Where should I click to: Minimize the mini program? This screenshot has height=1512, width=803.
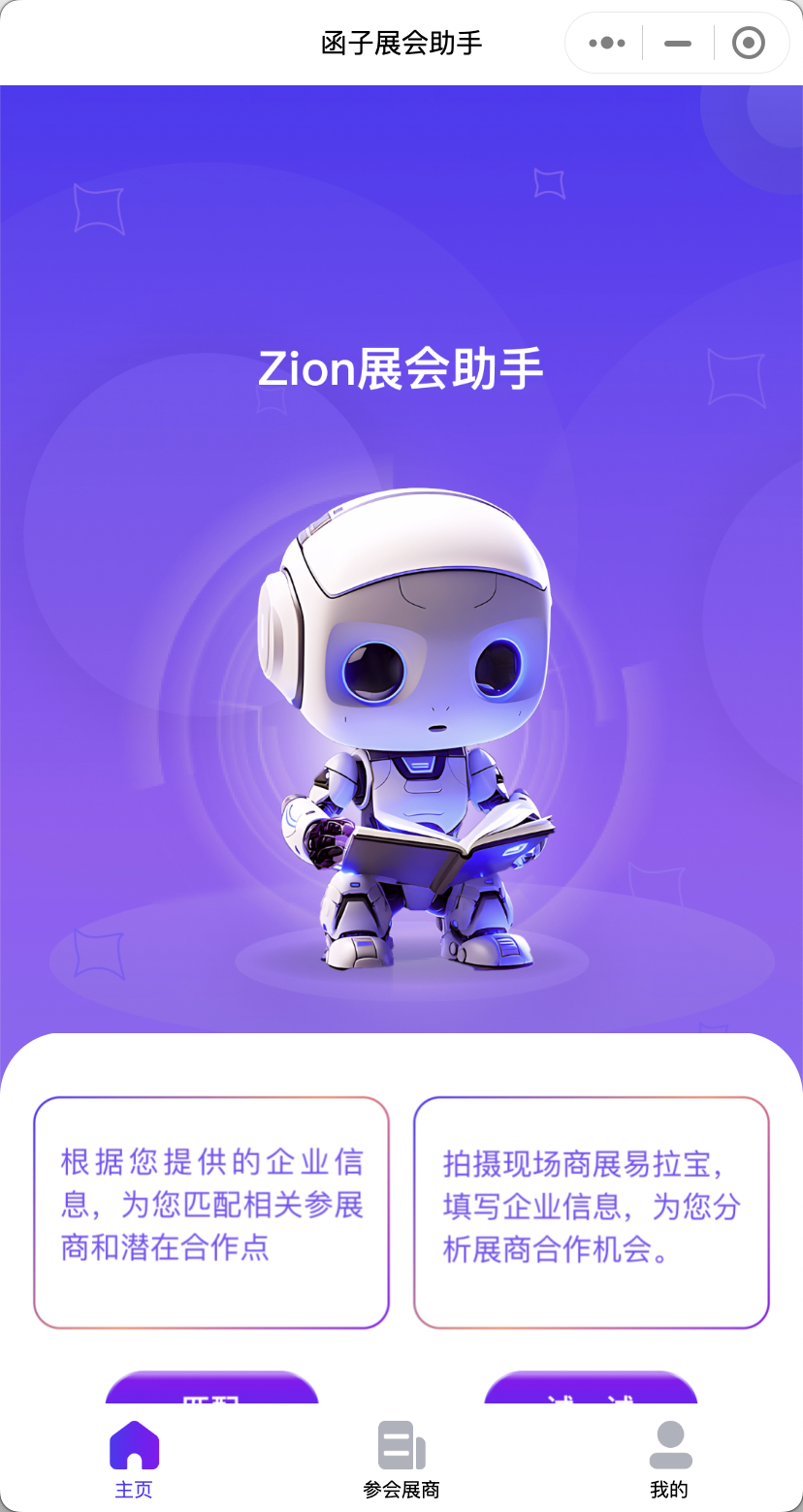[x=678, y=43]
